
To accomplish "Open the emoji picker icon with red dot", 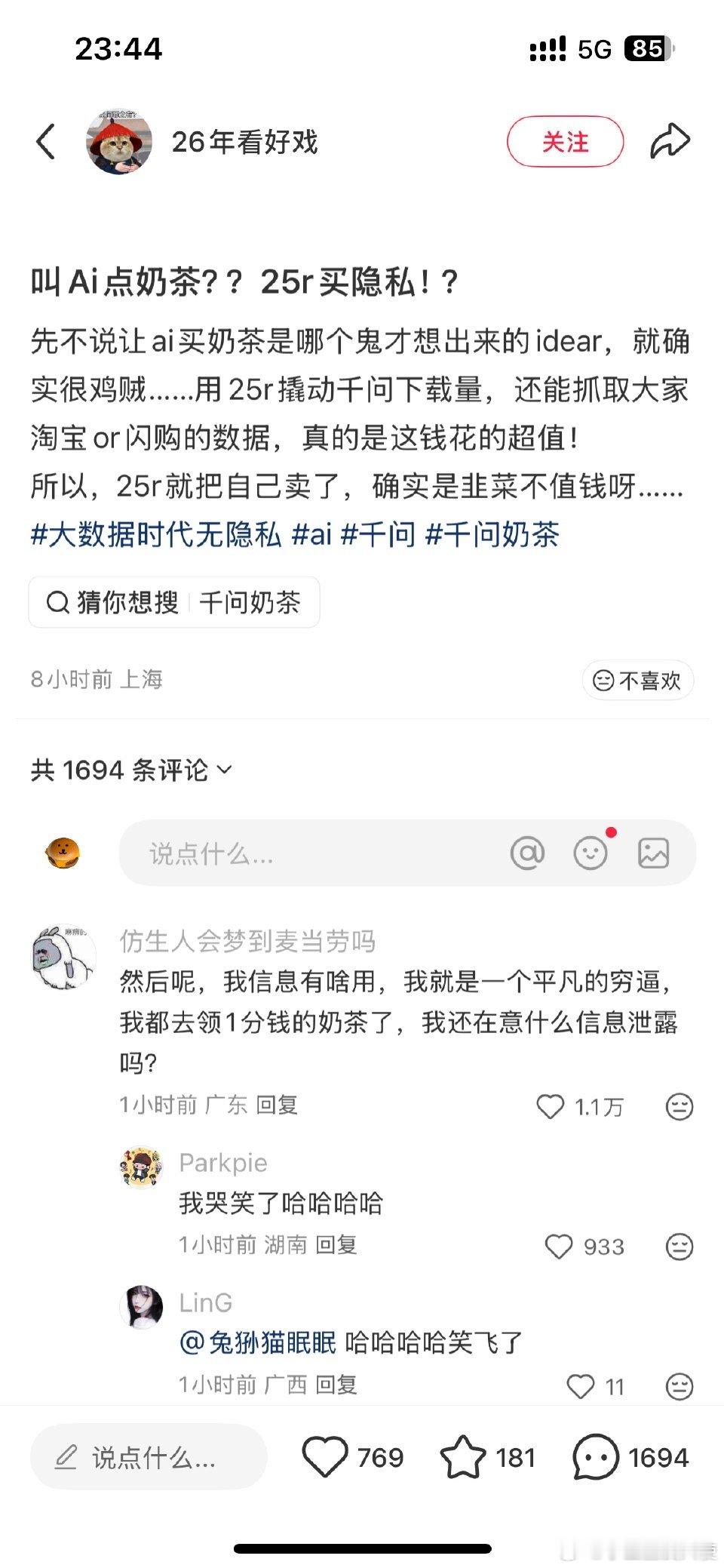I will [x=591, y=853].
